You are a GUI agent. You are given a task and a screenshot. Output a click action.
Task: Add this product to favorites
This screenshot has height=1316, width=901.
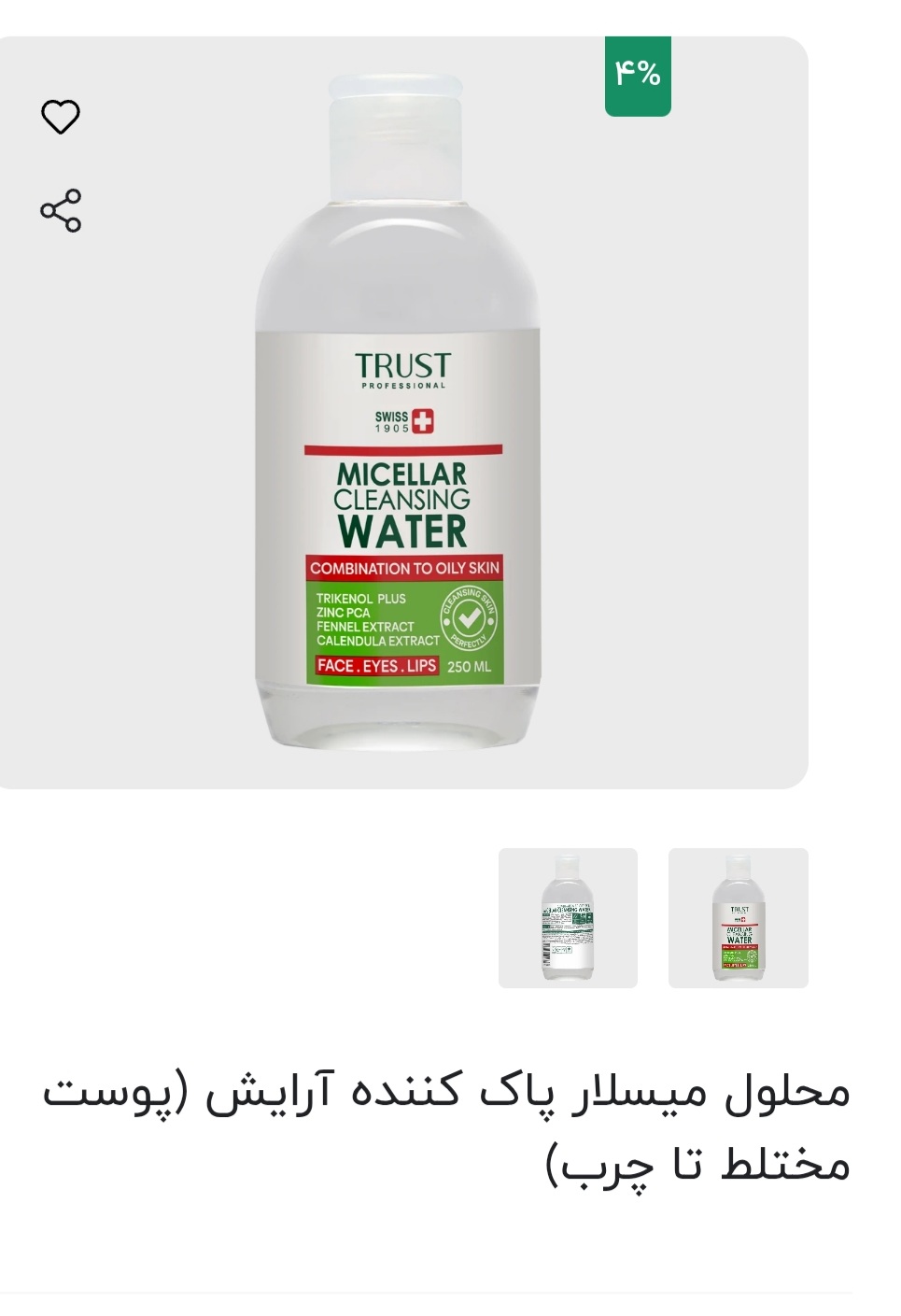(61, 117)
